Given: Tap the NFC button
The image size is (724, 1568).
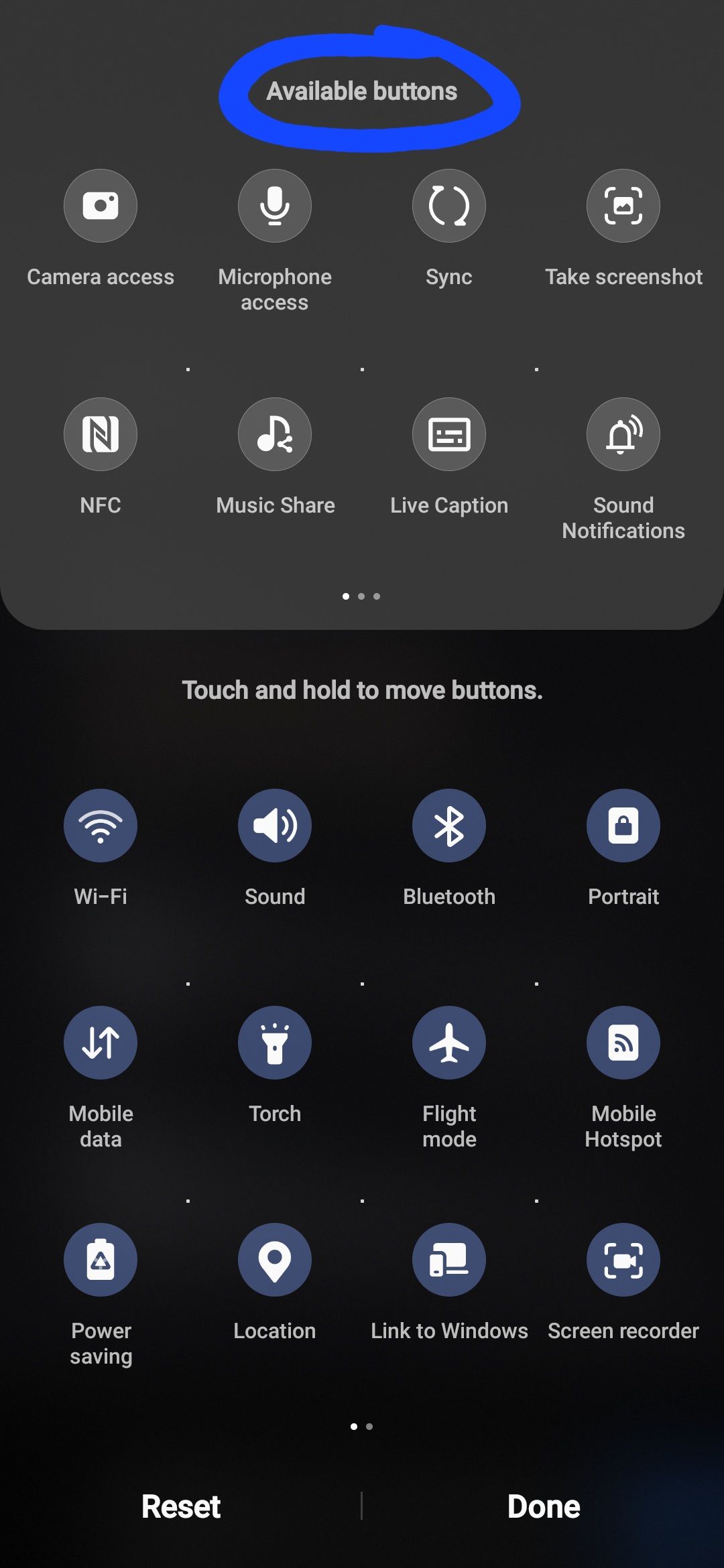Looking at the screenshot, I should click(x=101, y=434).
